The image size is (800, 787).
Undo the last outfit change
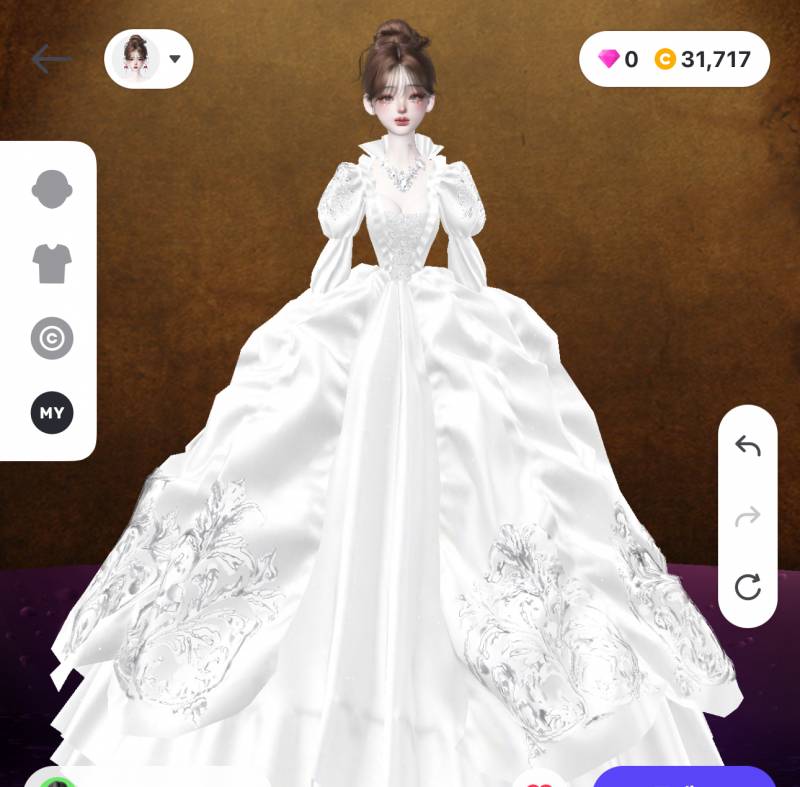[x=747, y=446]
